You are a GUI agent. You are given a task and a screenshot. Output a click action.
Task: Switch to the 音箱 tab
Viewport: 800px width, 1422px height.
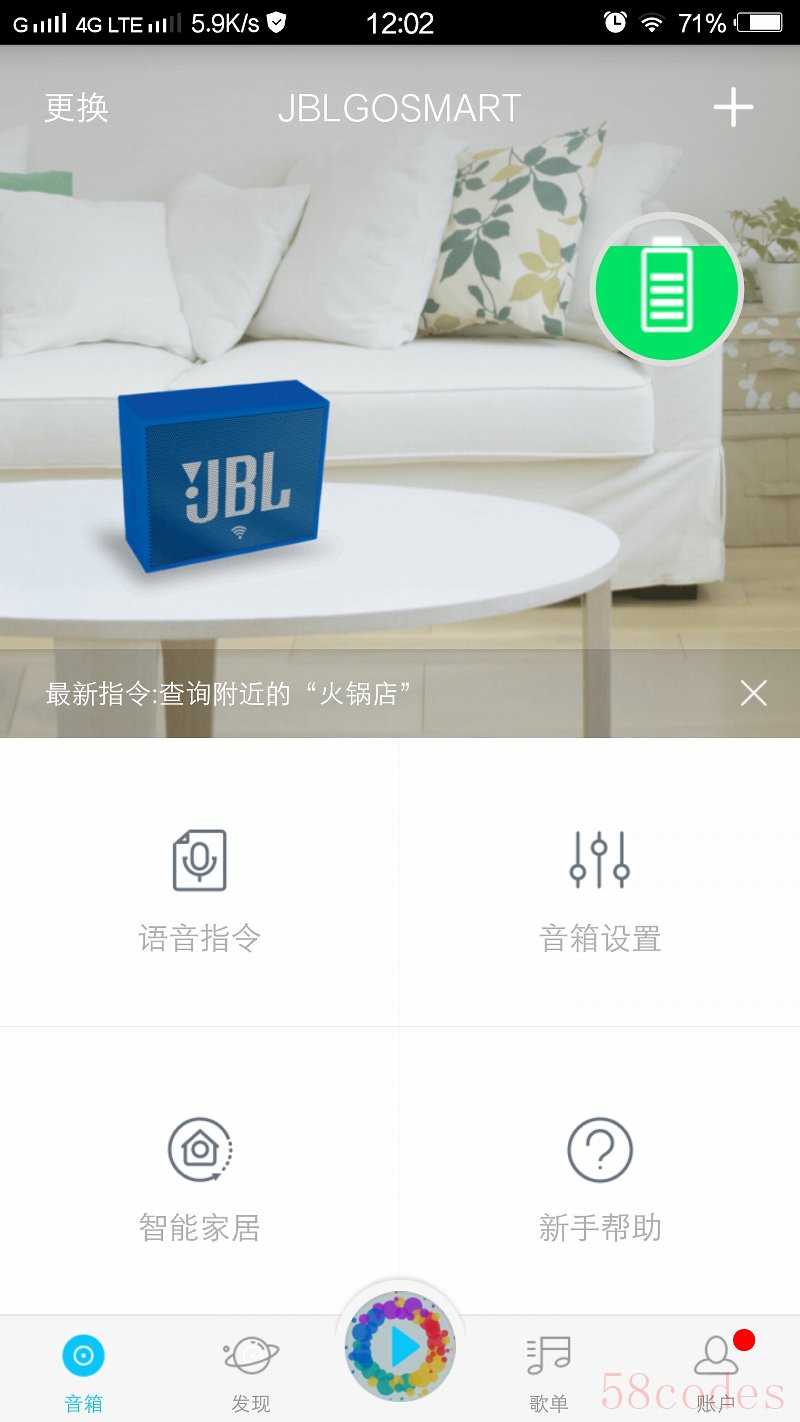pos(84,1371)
